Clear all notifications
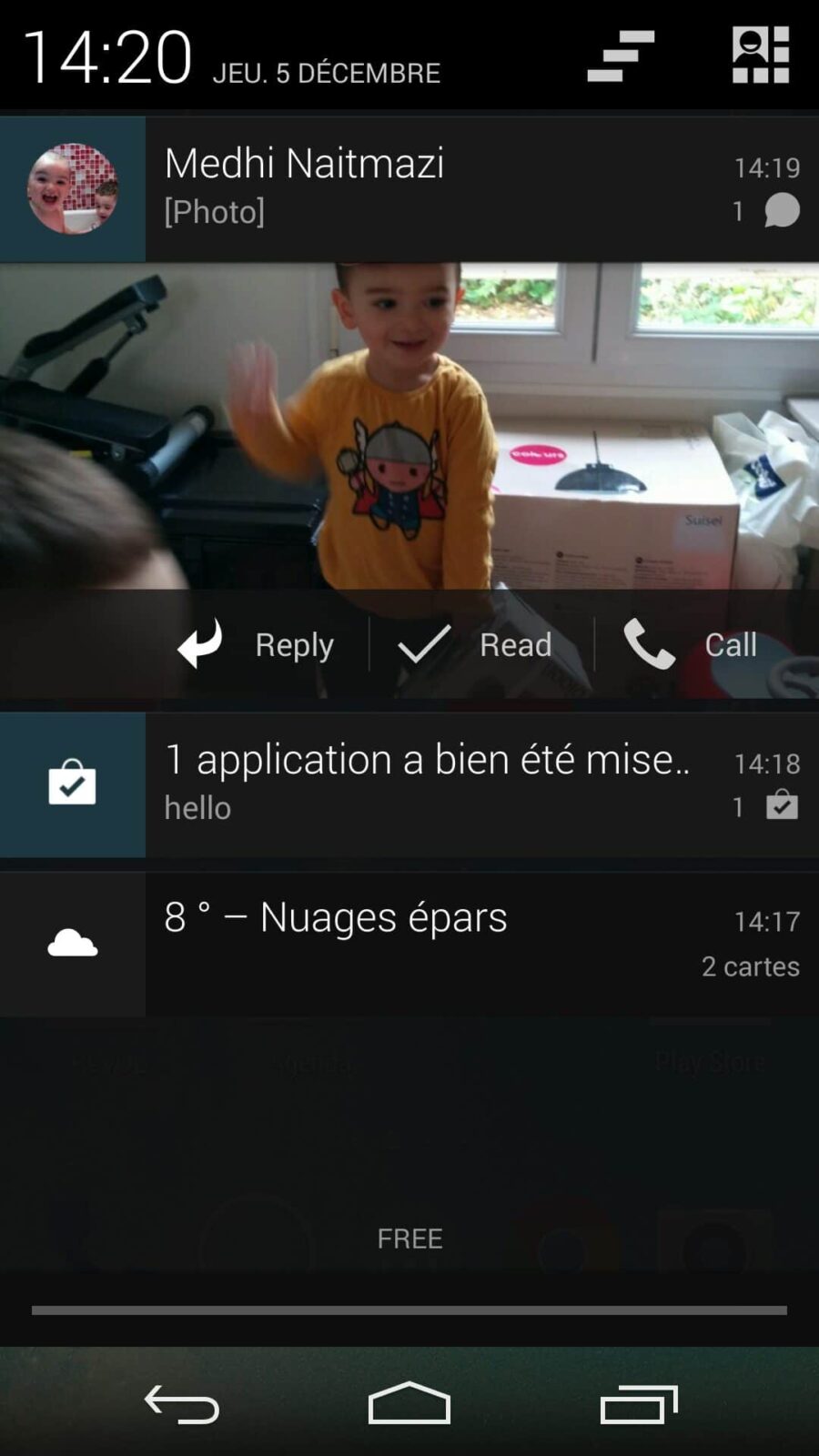The height and width of the screenshot is (1456, 819). (621, 56)
